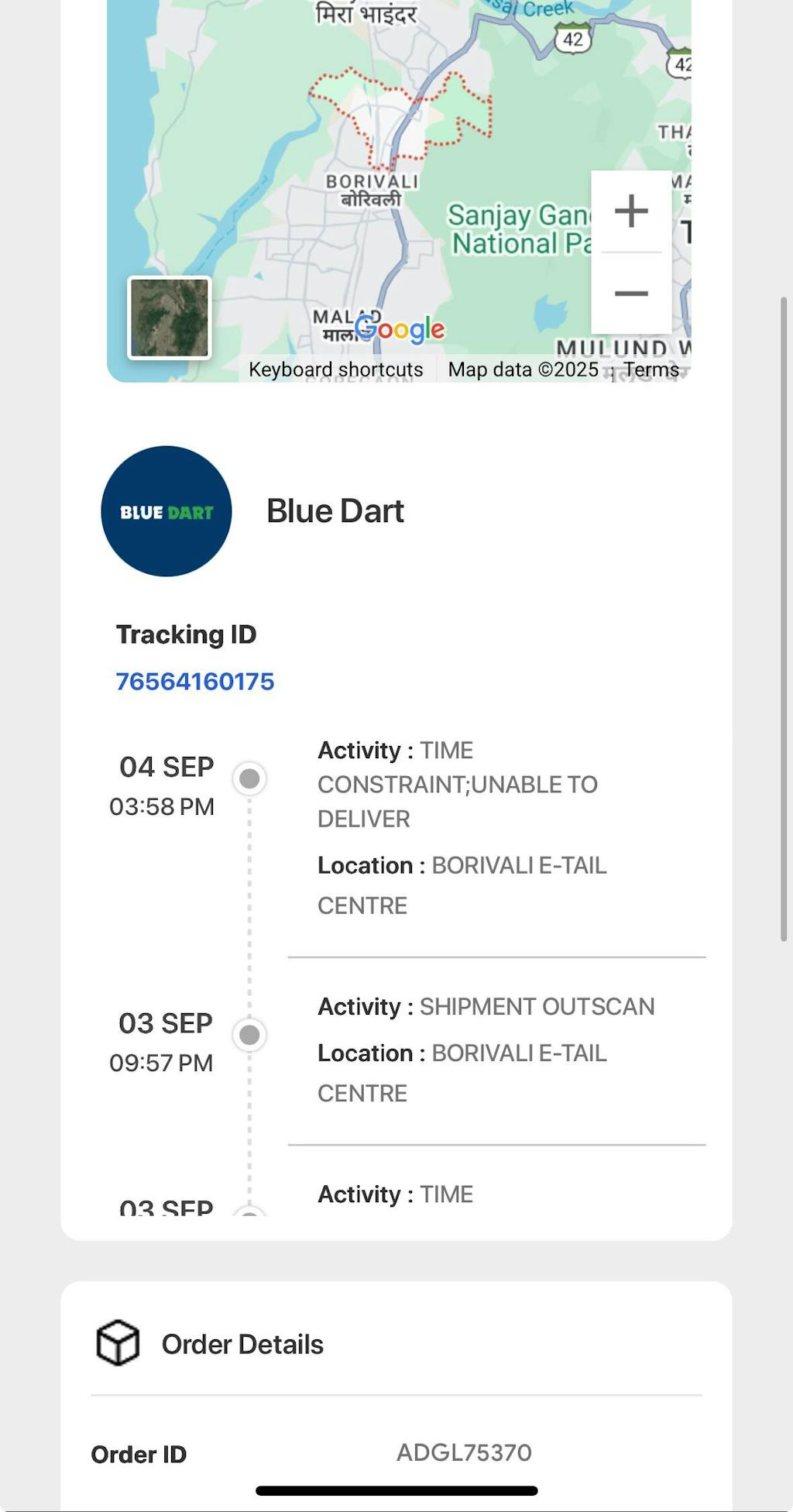Zoom in on the map
The width and height of the screenshot is (793, 1512).
(631, 211)
